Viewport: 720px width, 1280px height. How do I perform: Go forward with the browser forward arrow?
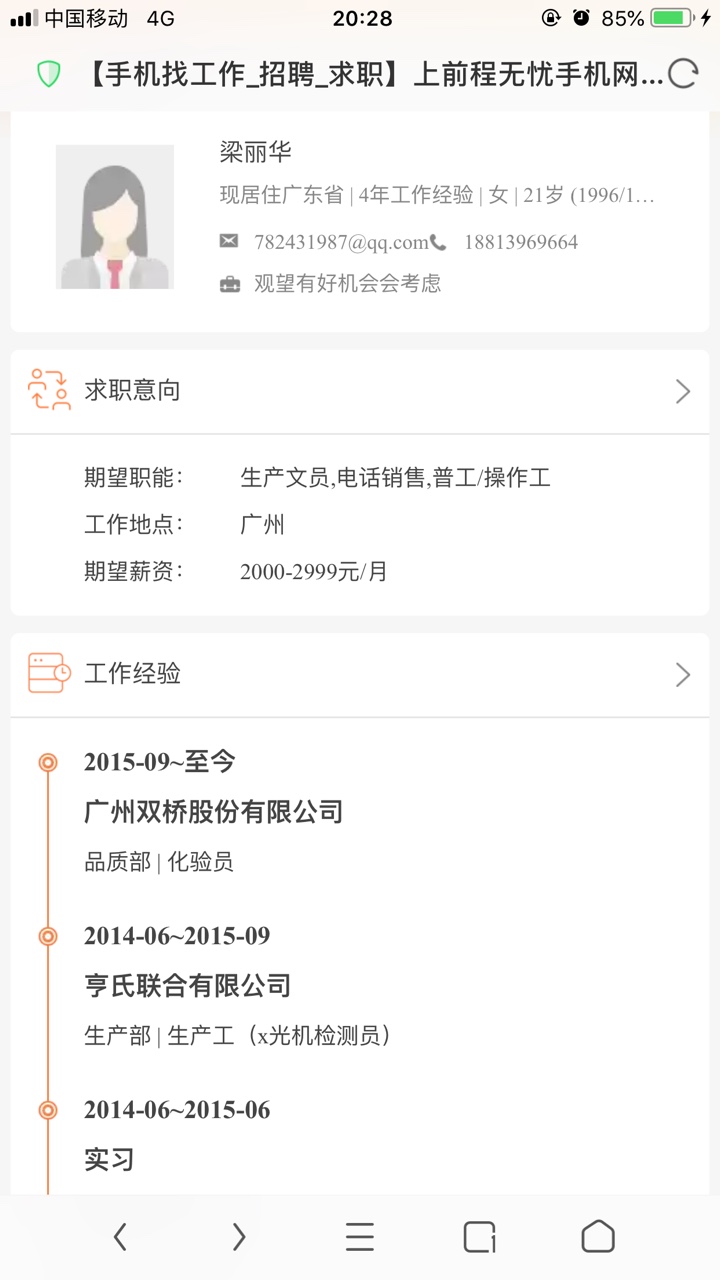click(239, 1237)
